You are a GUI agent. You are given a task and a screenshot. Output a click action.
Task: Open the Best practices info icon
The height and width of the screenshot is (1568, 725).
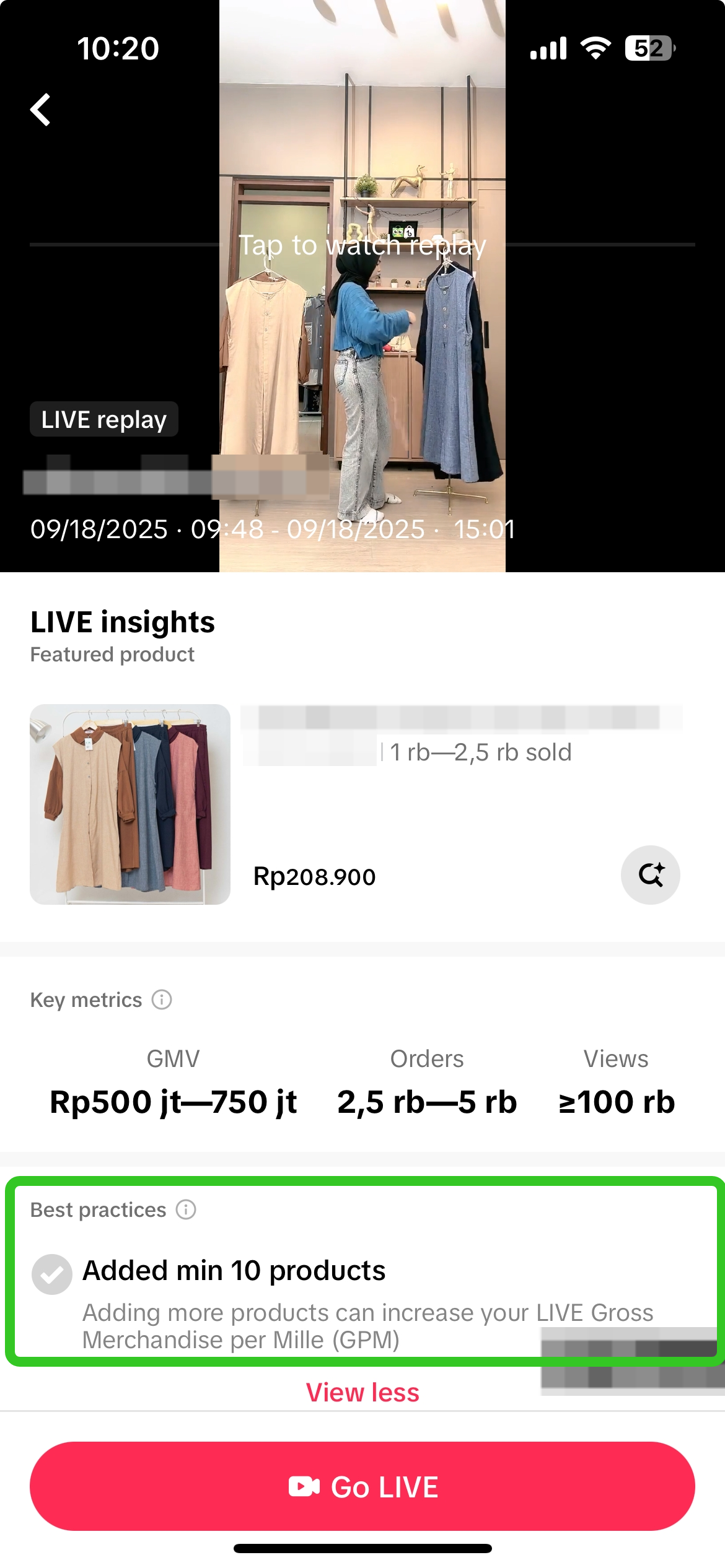186,1209
